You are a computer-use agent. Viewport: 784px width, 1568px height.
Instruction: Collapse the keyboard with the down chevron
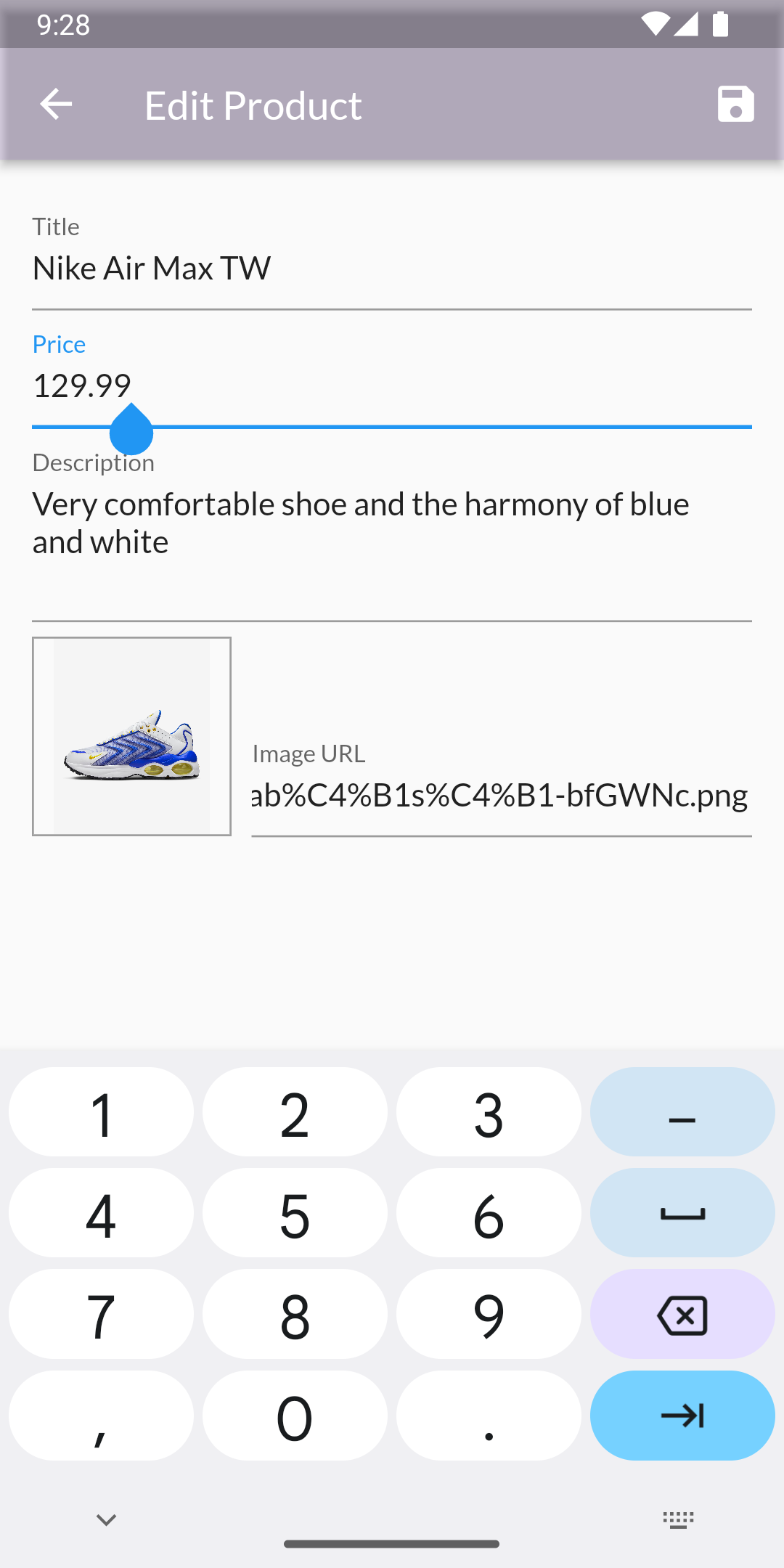pos(105,1519)
